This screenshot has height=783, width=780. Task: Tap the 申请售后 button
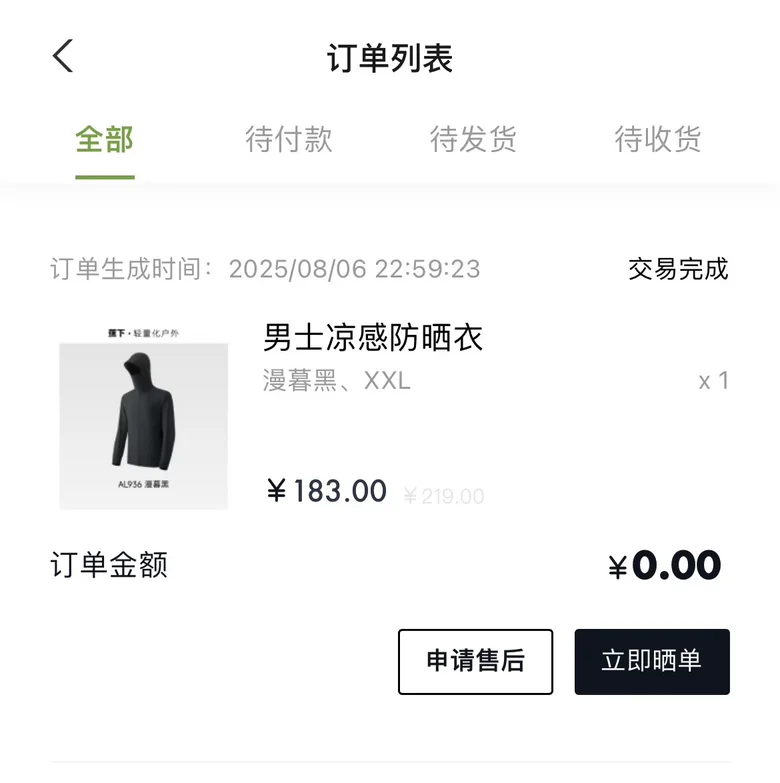click(x=475, y=661)
